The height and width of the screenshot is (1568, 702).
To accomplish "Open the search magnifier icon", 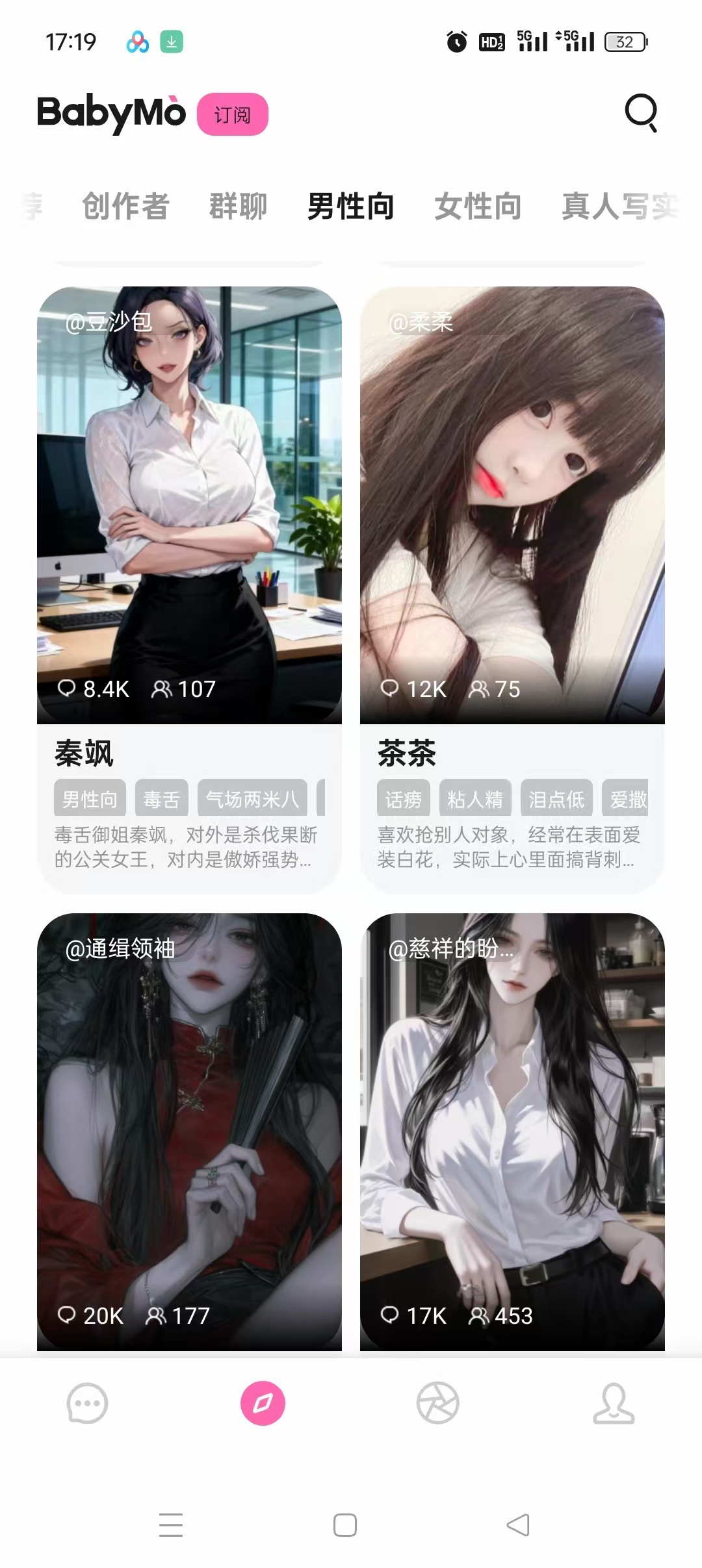I will click(641, 113).
